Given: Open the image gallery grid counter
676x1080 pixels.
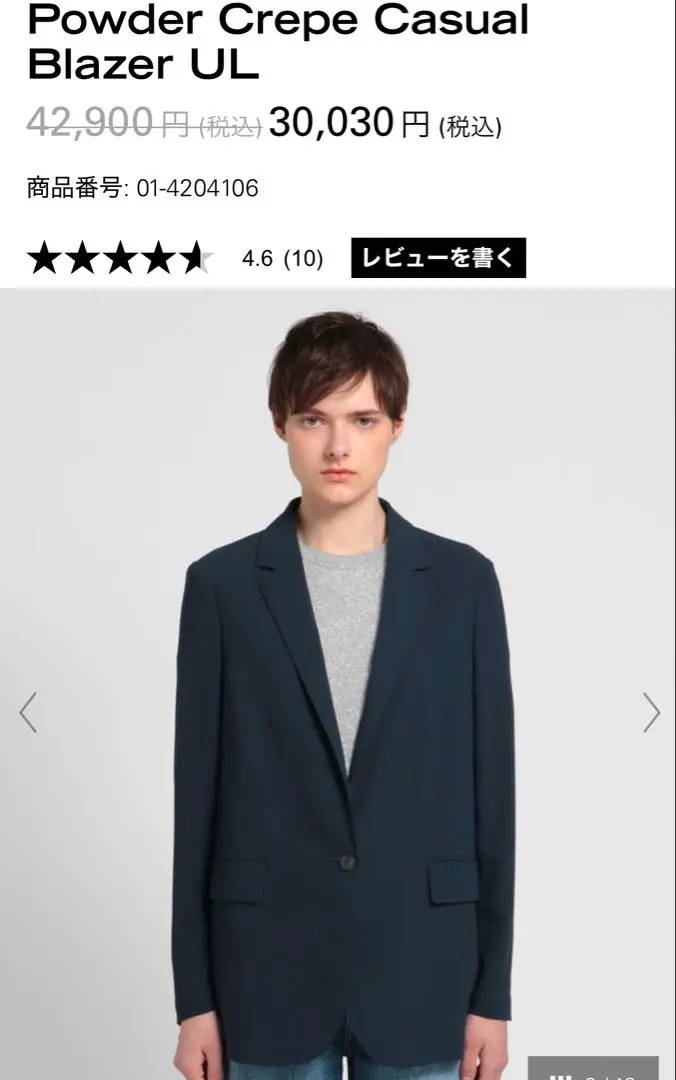Looking at the screenshot, I should [593, 1070].
